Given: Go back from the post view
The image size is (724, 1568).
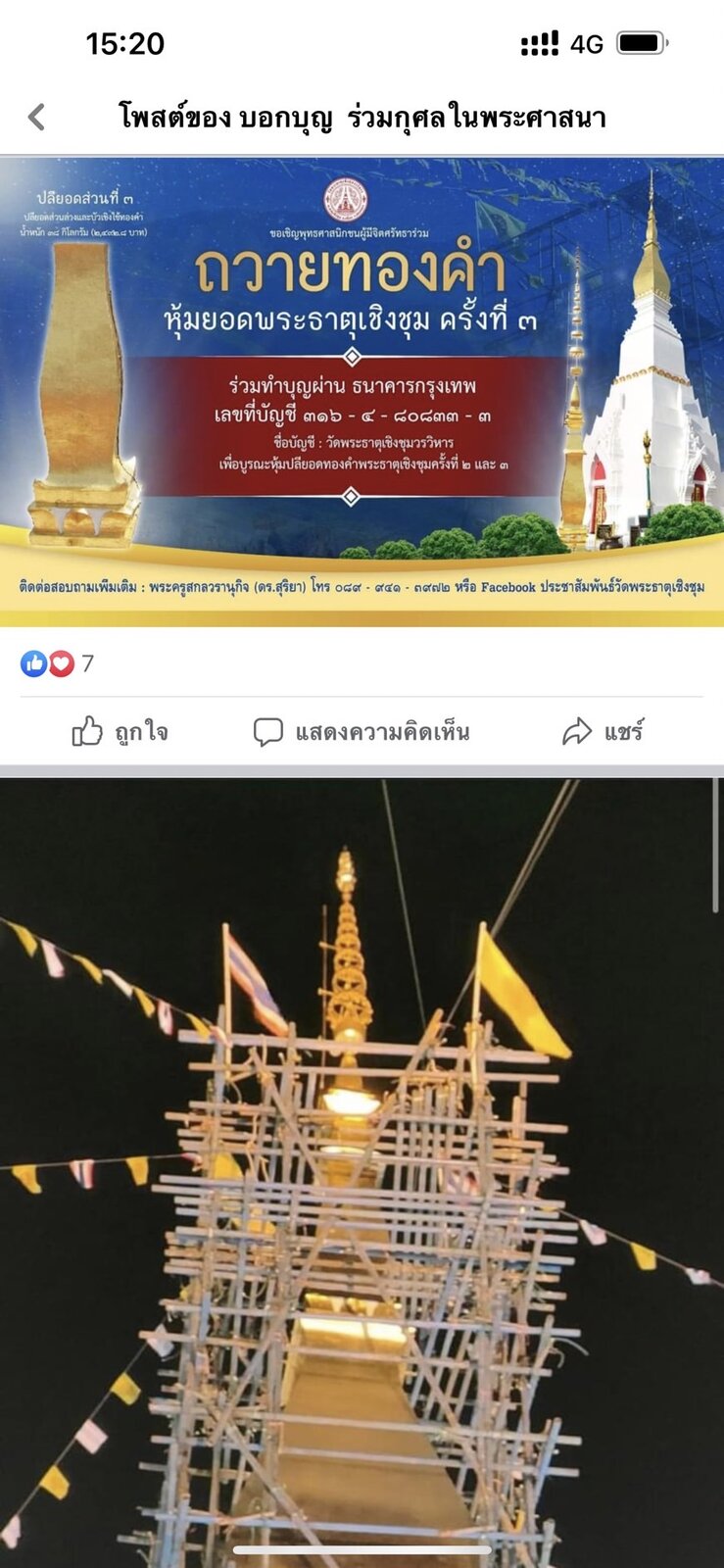Looking at the screenshot, I should [37, 118].
